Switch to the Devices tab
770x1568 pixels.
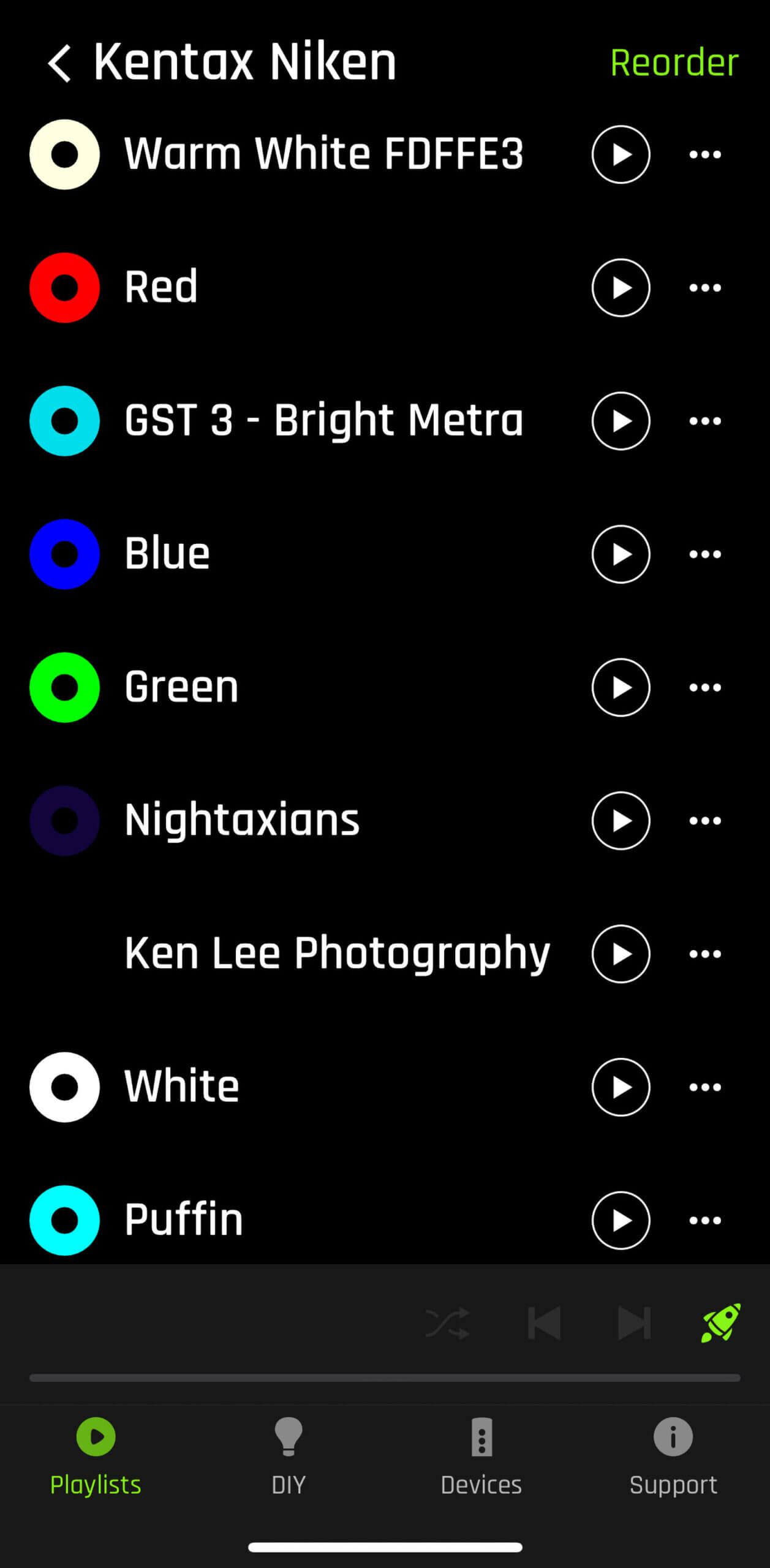[481, 1457]
